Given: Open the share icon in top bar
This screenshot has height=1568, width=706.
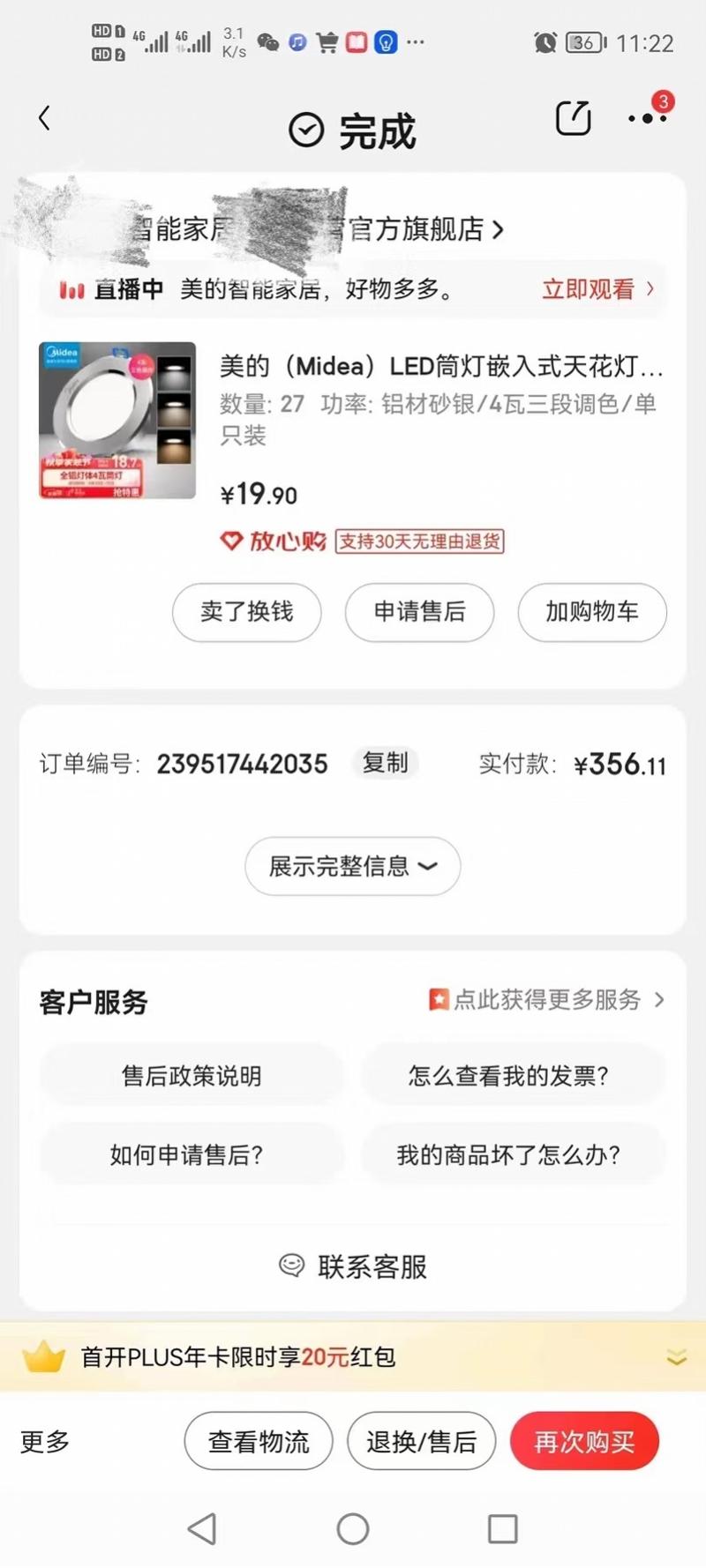Looking at the screenshot, I should click(573, 116).
